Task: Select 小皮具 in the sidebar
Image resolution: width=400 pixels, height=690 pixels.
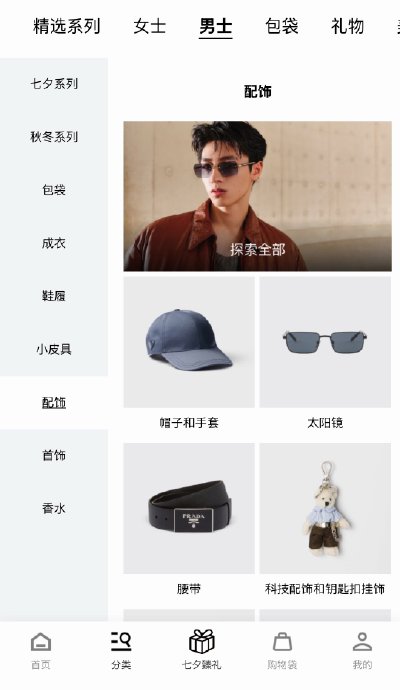Action: point(54,349)
